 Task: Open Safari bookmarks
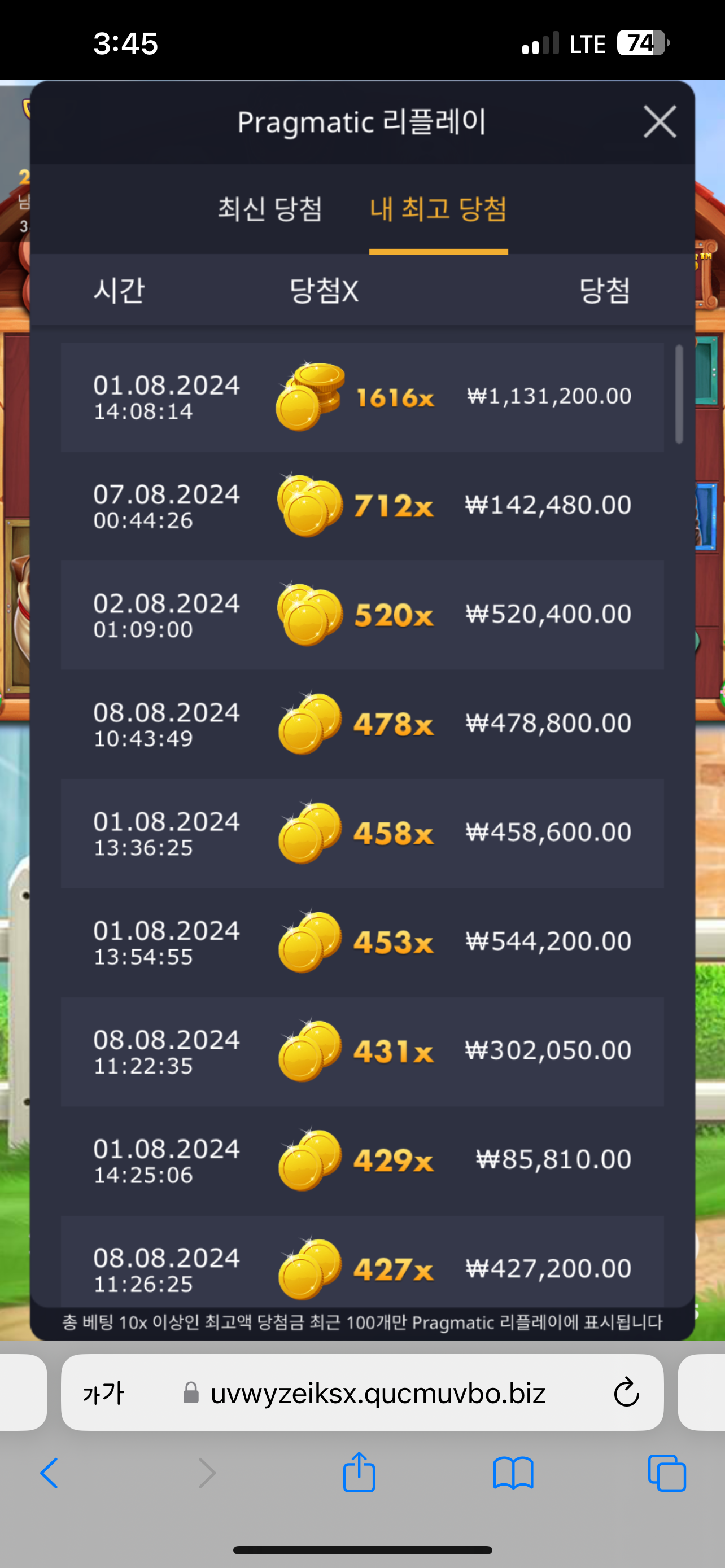click(513, 1473)
